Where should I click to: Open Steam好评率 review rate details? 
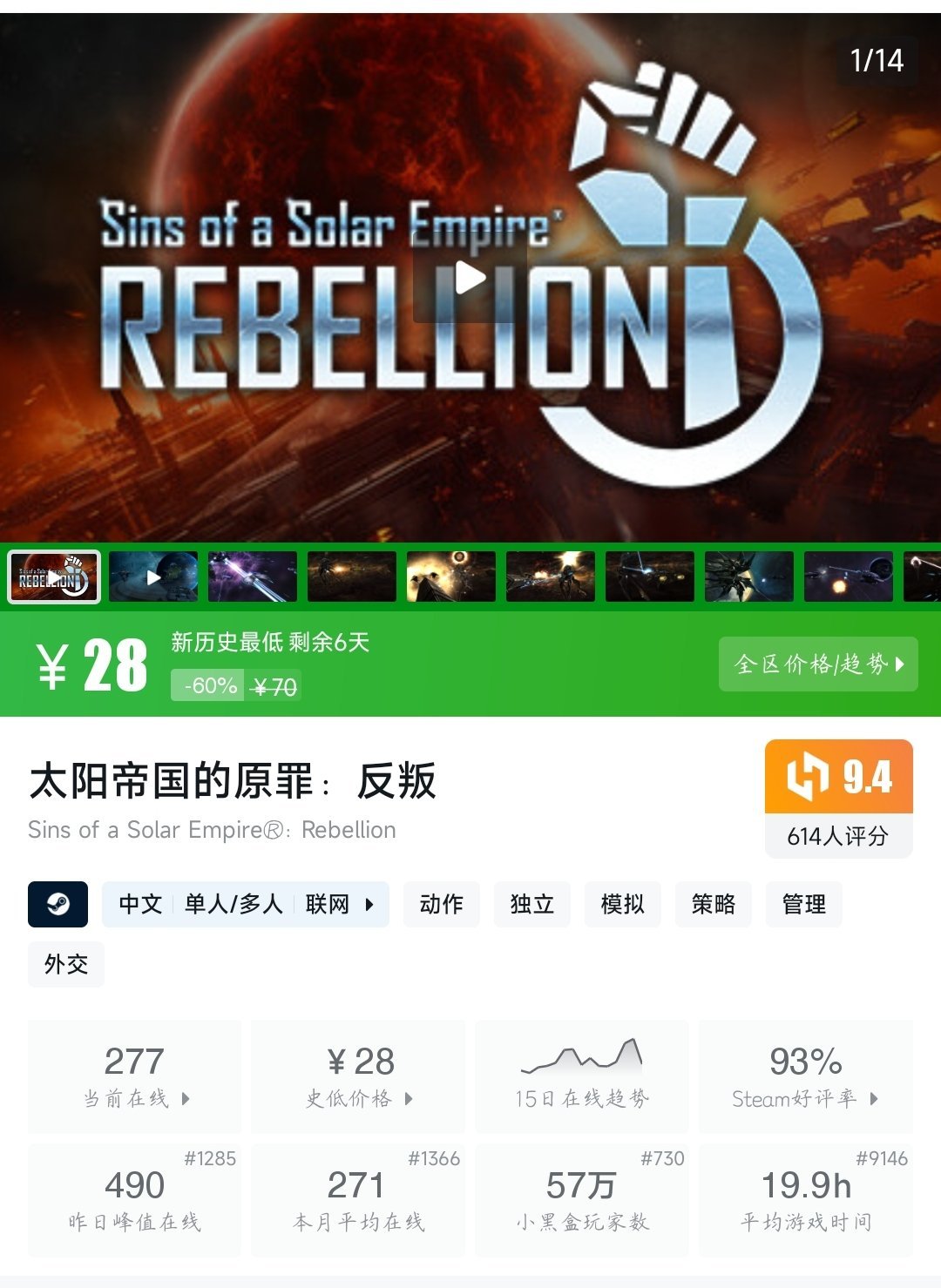tap(805, 1077)
